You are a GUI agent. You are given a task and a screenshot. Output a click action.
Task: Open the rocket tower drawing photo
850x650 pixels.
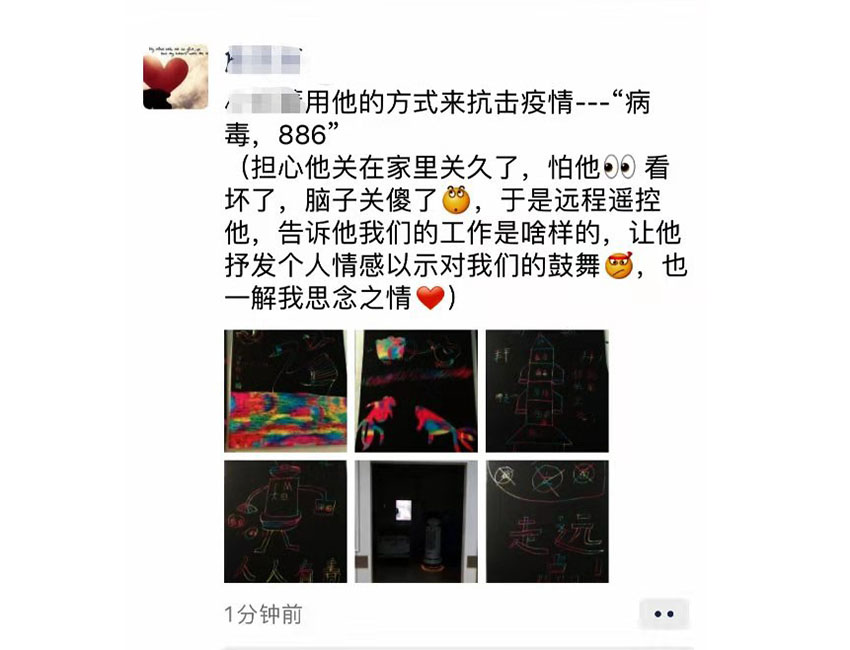tap(547, 391)
